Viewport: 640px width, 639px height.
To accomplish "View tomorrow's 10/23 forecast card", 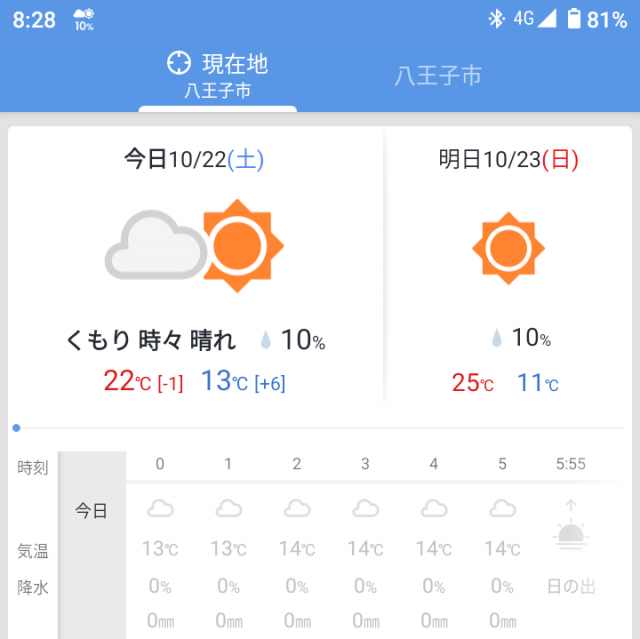I will click(508, 265).
